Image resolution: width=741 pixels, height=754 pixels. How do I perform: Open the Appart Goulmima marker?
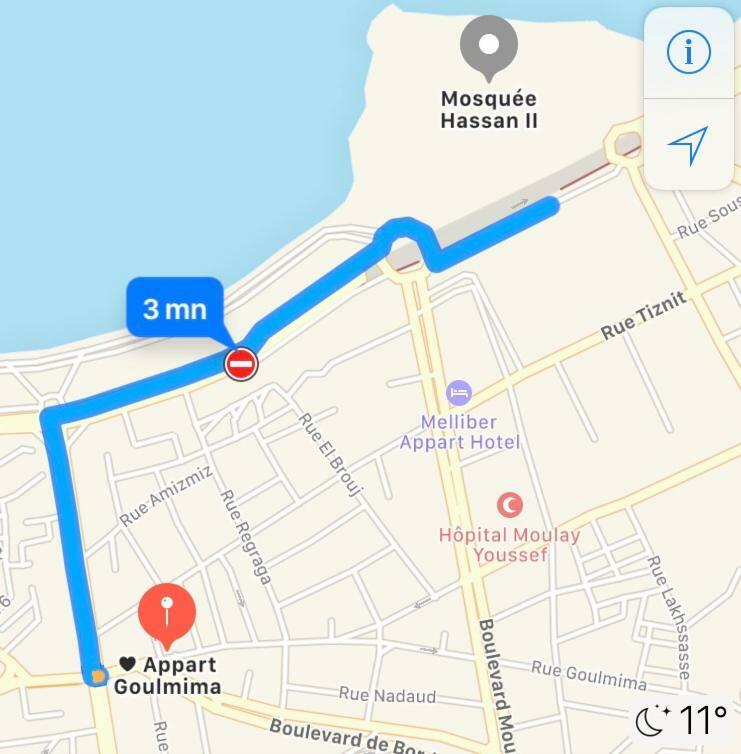[x=166, y=614]
